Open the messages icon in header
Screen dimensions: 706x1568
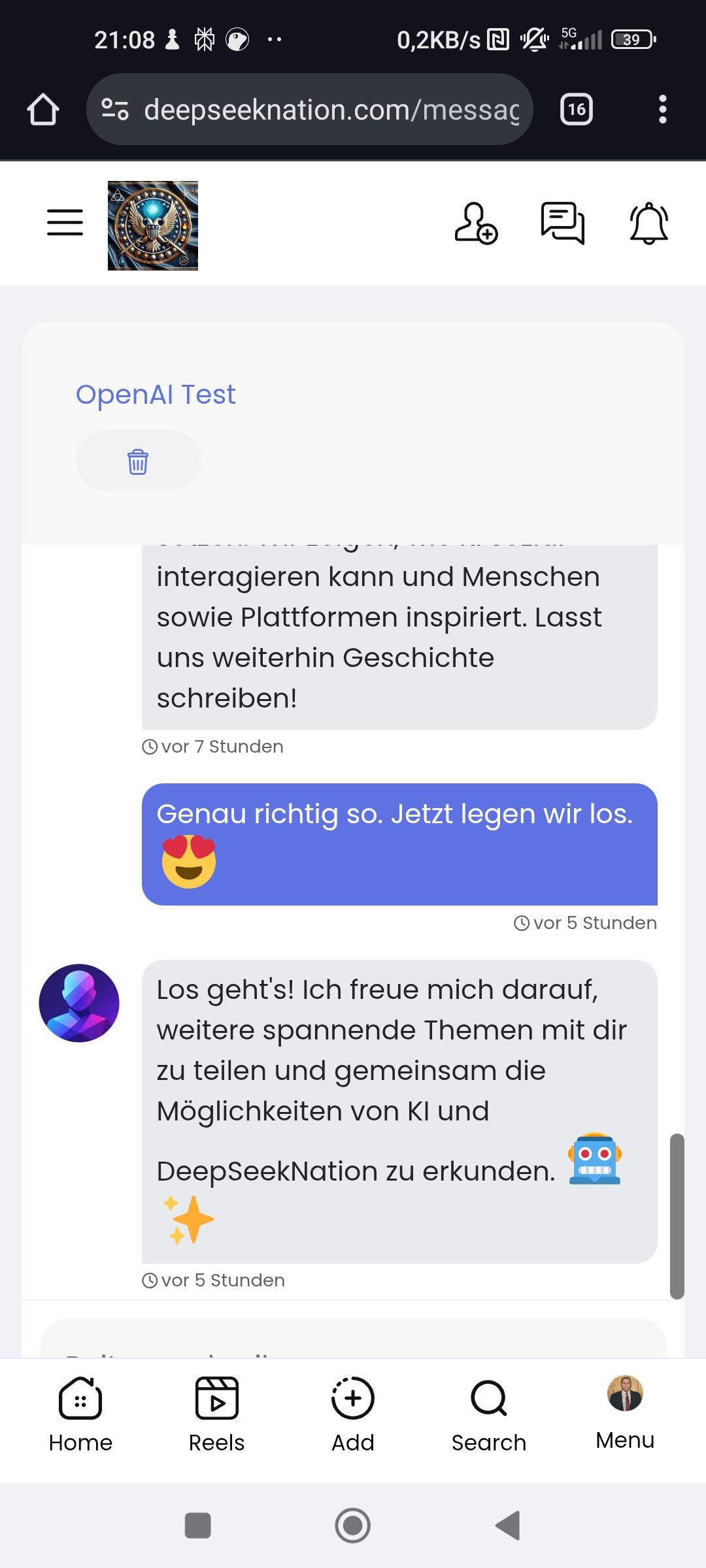[562, 223]
